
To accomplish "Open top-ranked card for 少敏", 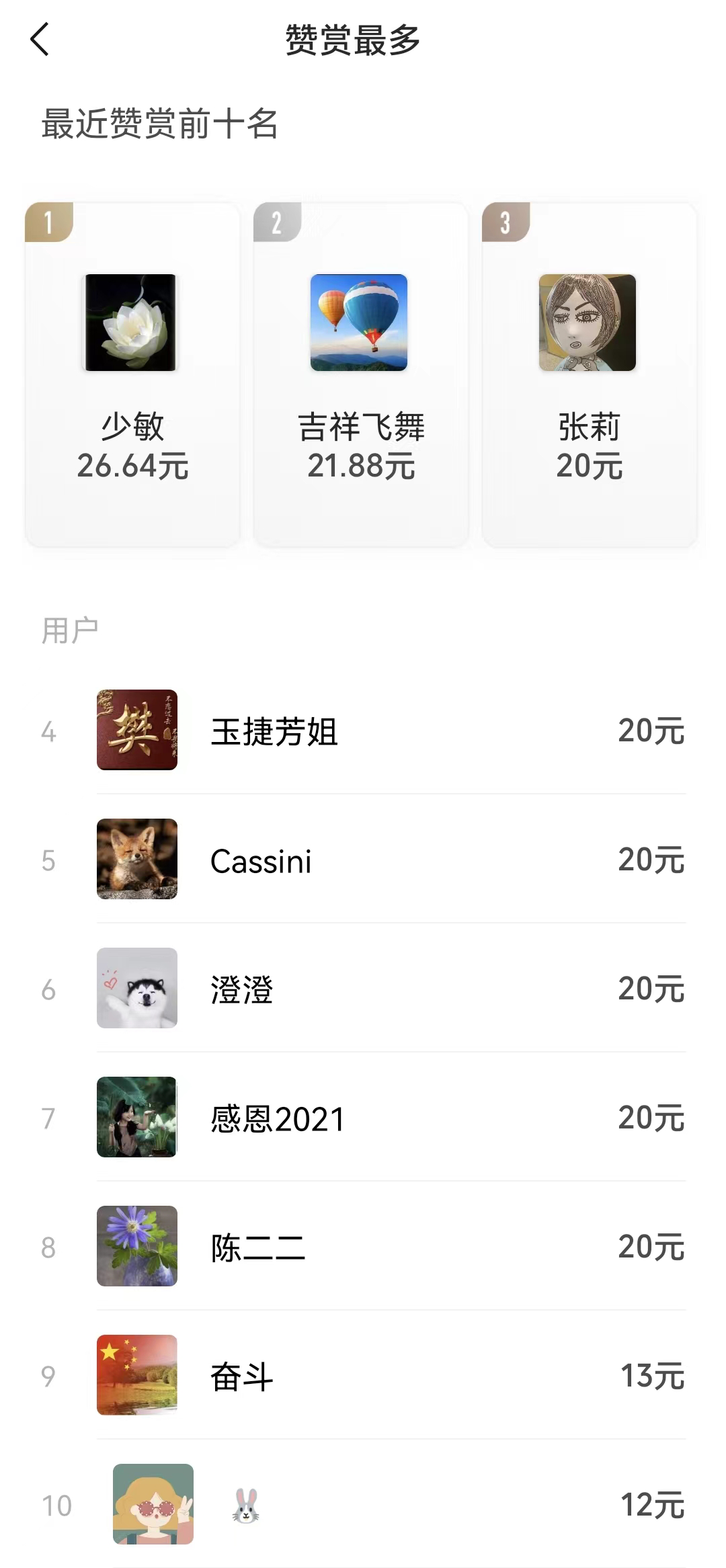I will [132, 375].
